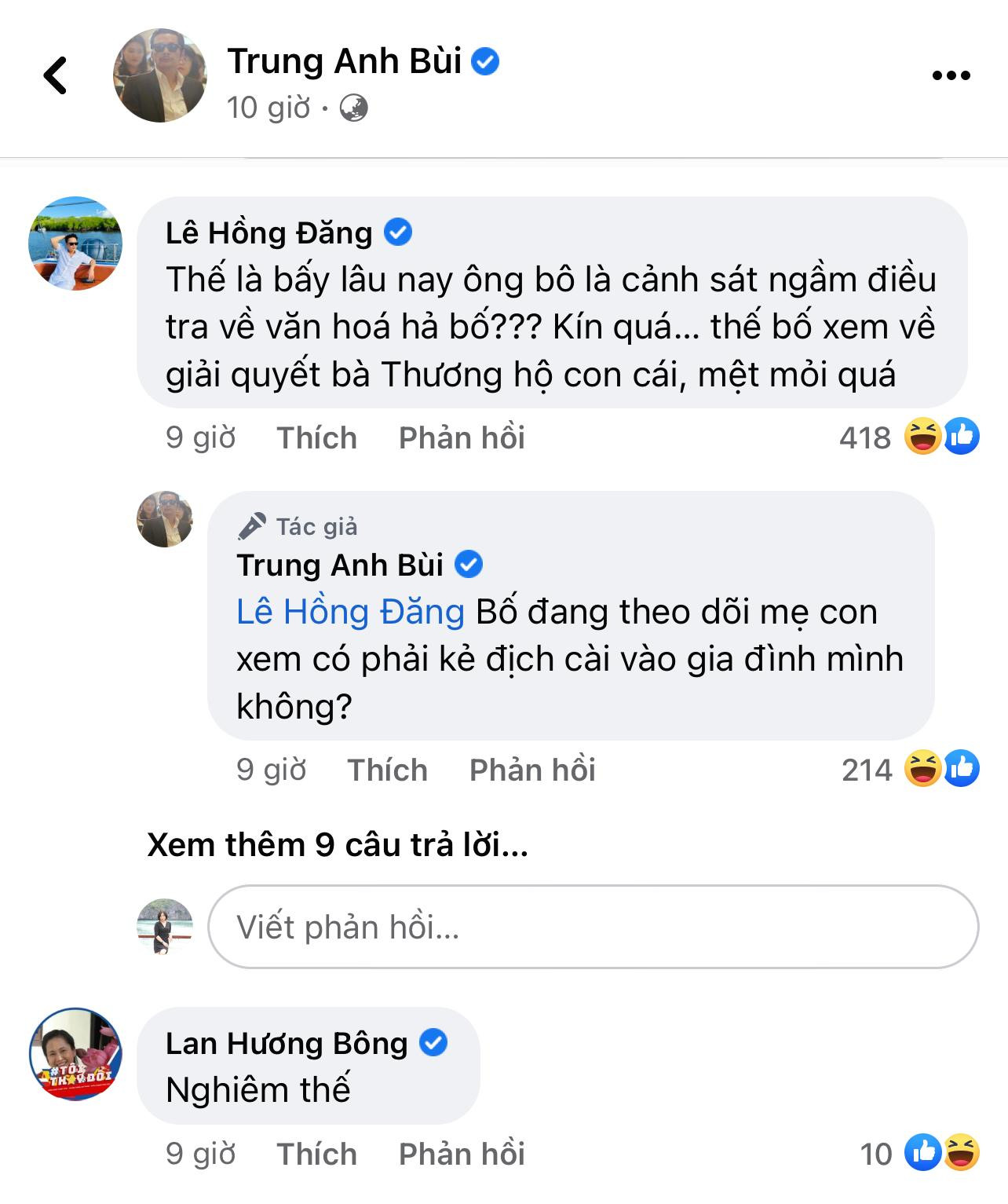View Lê Hồng Đăng's profile picture

tap(75, 243)
